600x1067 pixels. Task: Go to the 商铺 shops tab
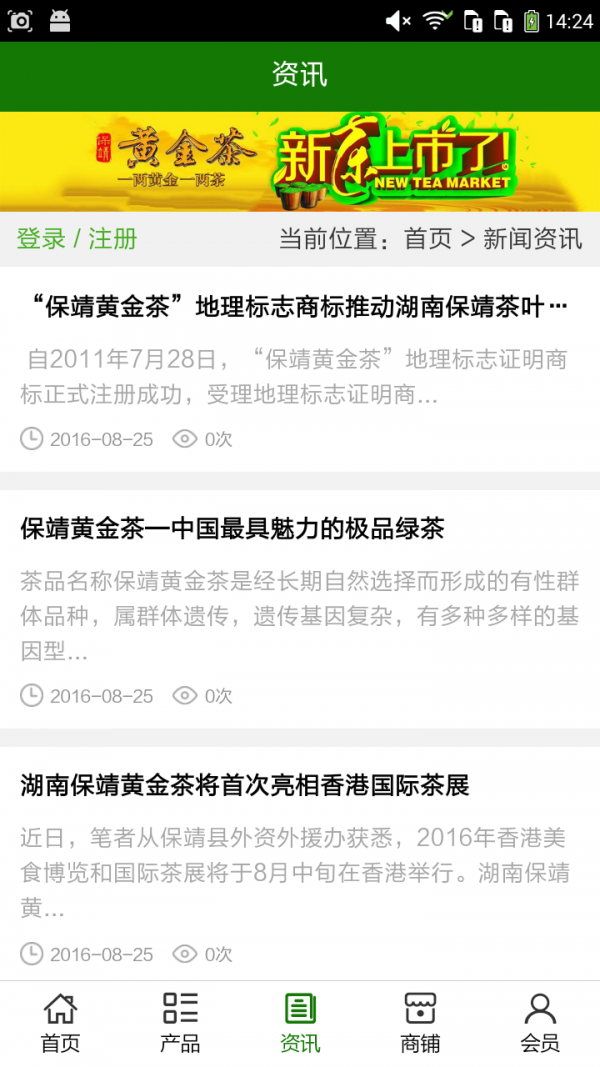click(x=420, y=1023)
